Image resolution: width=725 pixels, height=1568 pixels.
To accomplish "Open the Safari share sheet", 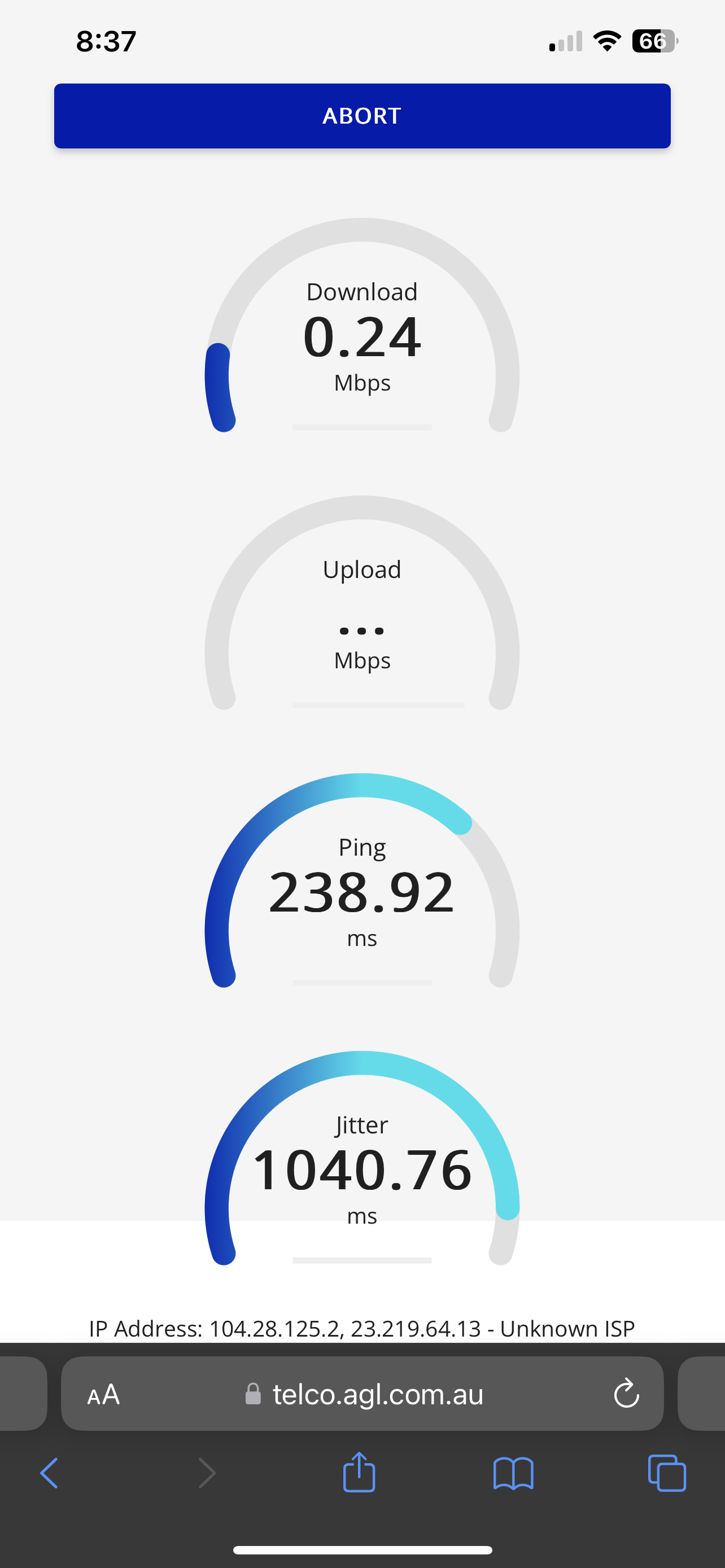I will (x=360, y=1473).
